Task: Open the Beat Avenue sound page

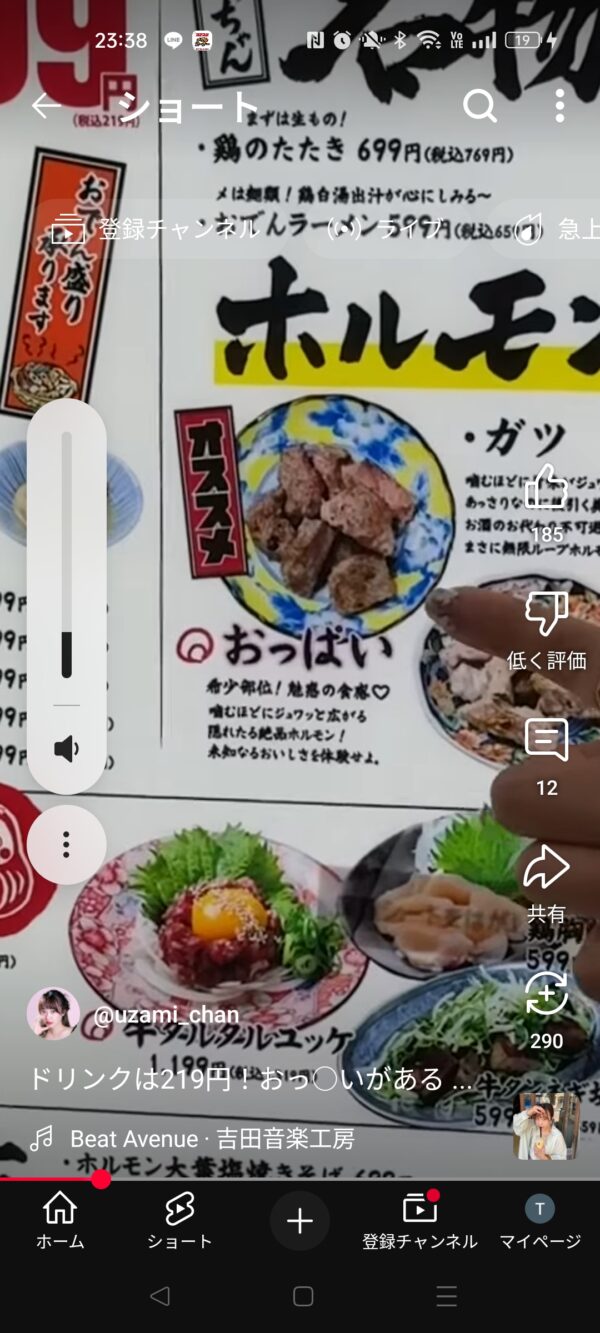Action: pos(211,1138)
